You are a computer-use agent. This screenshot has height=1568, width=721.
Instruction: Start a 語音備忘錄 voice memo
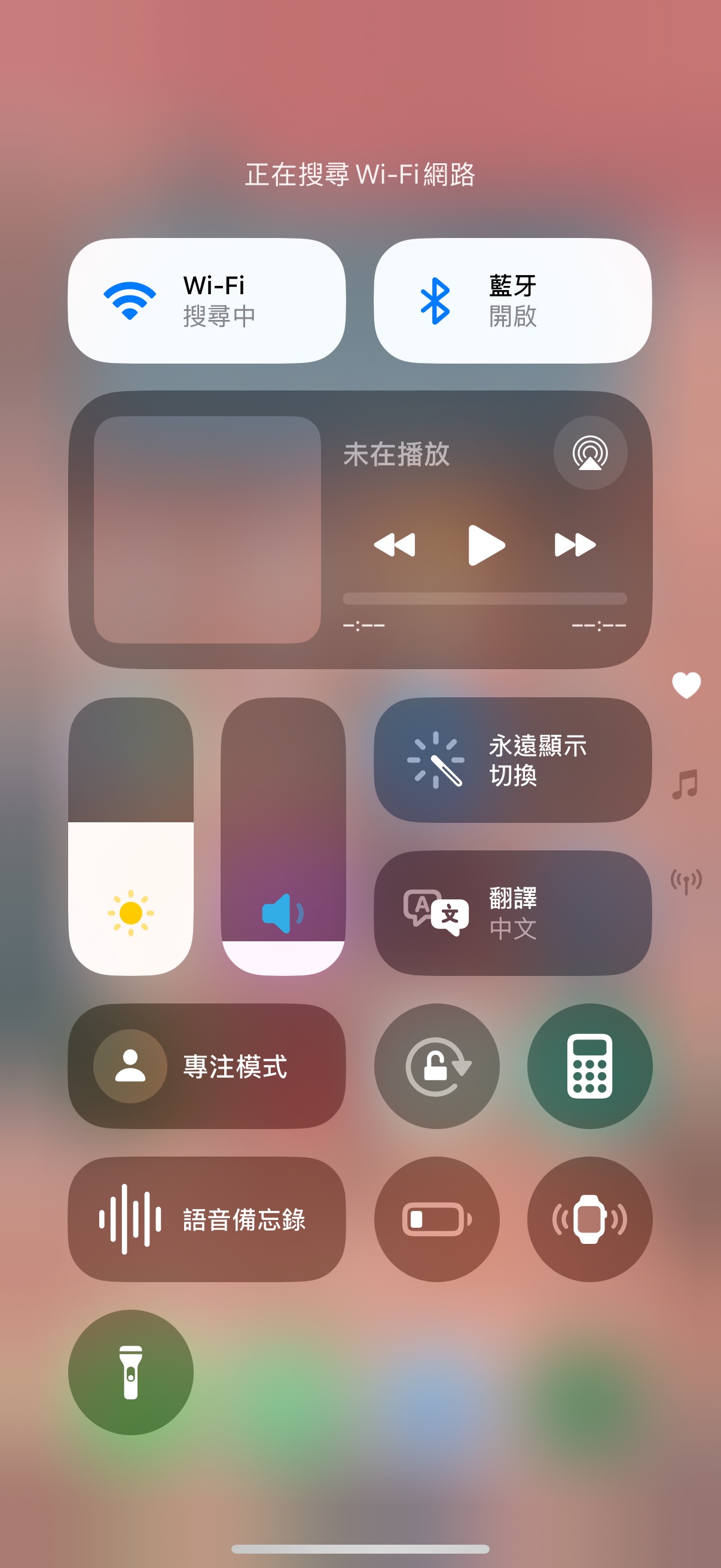(x=206, y=1219)
